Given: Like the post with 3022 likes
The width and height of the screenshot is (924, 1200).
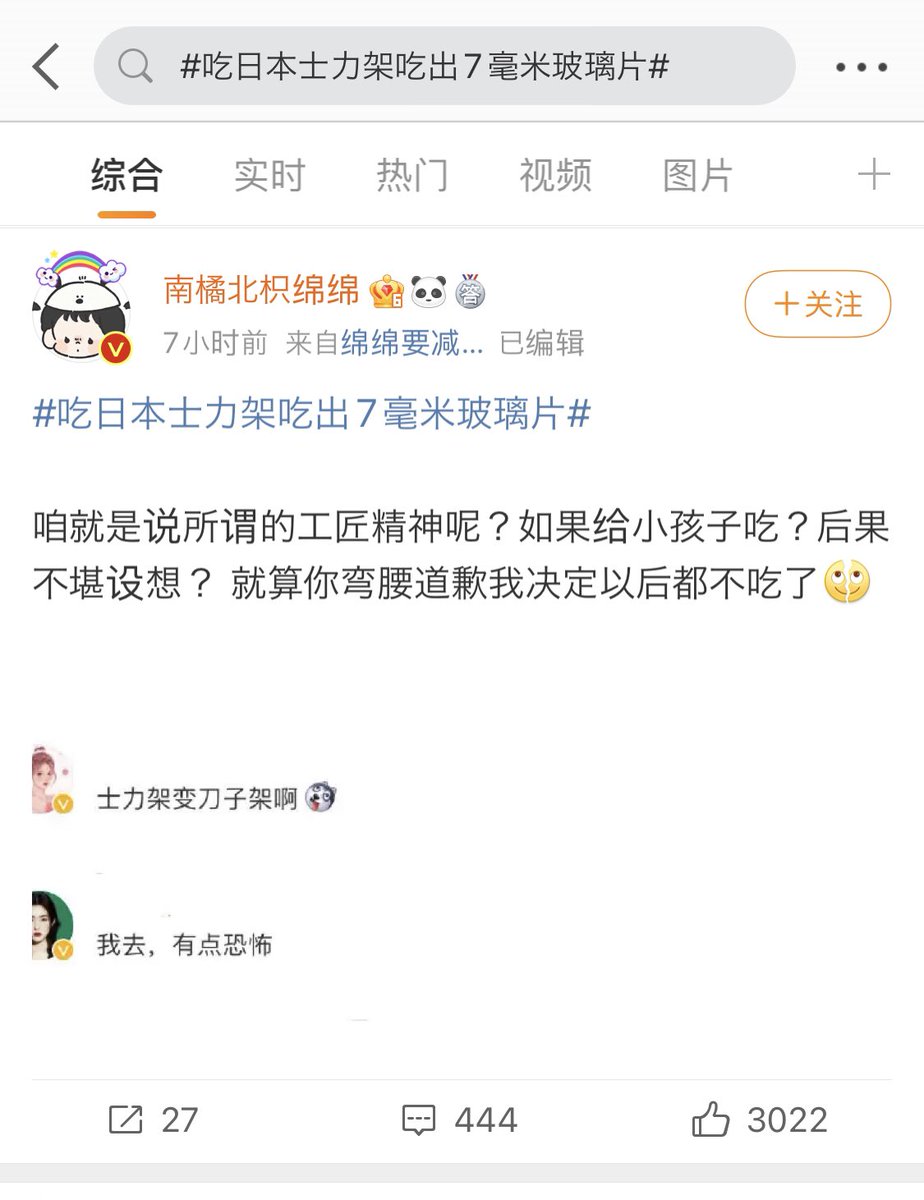Looking at the screenshot, I should [x=760, y=1120].
